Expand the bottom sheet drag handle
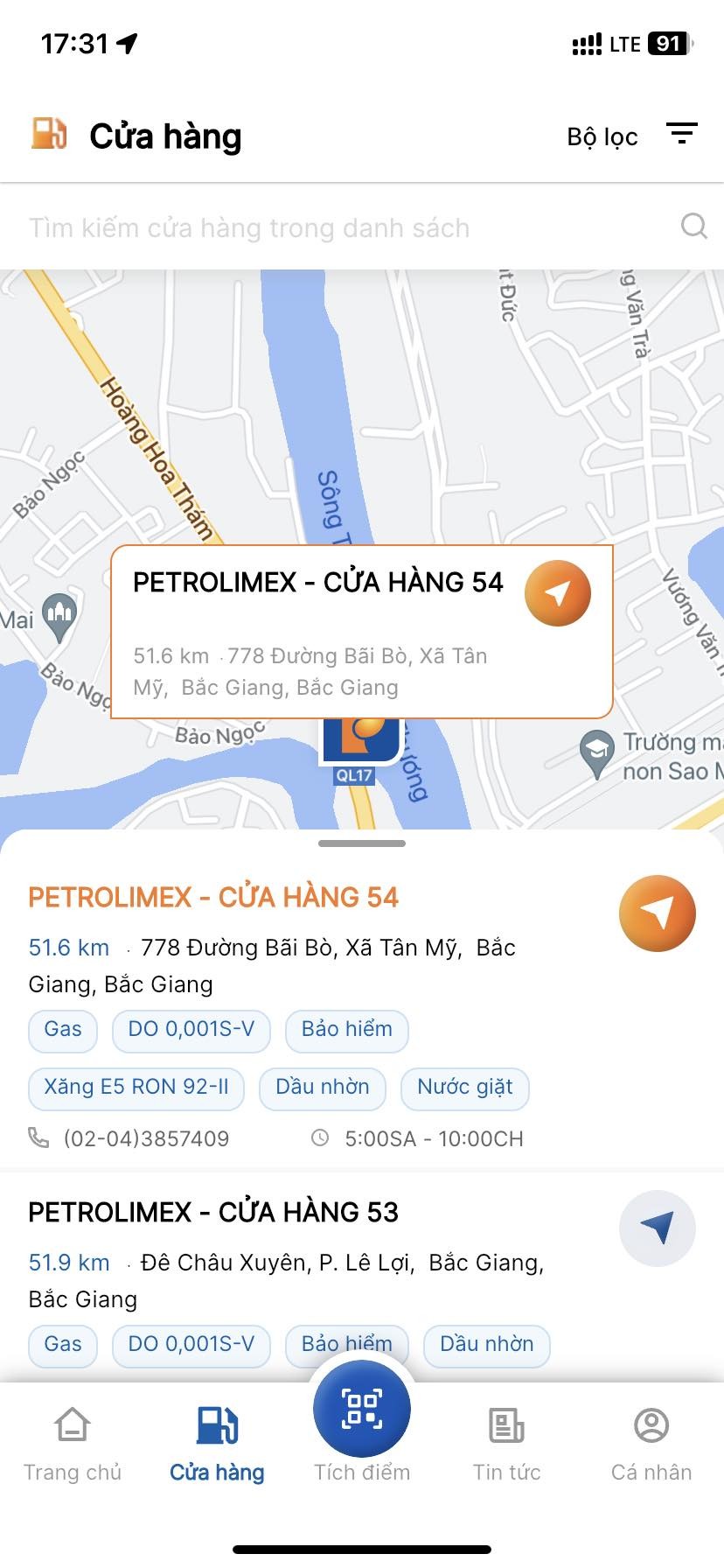This screenshot has height=1568, width=724. [x=361, y=843]
